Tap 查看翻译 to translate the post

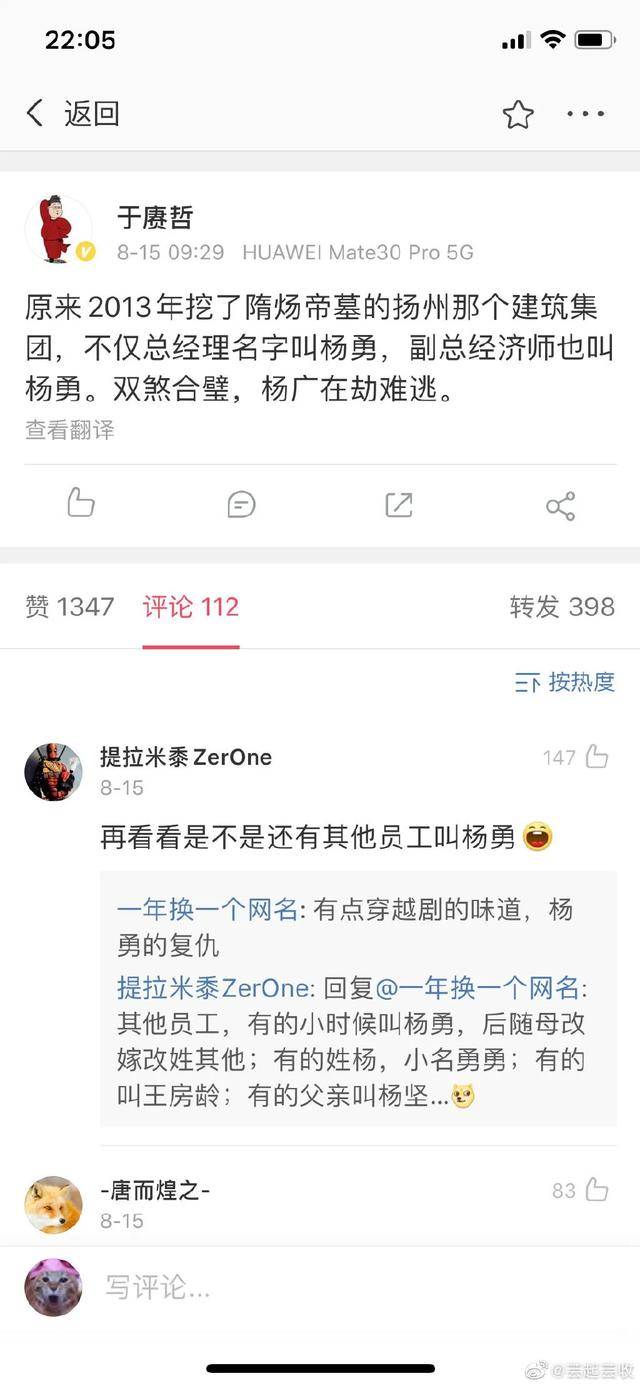point(70,430)
